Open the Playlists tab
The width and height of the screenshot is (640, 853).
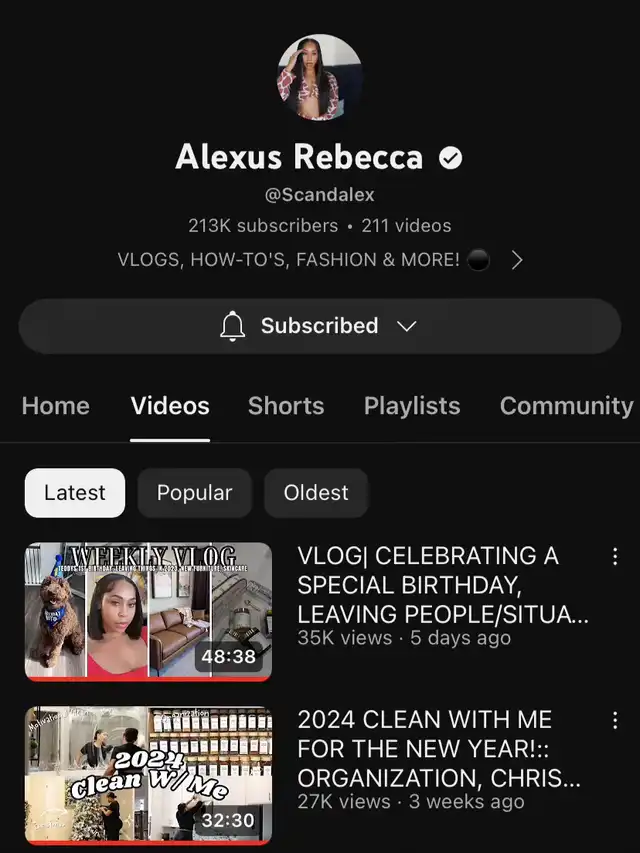coord(412,406)
